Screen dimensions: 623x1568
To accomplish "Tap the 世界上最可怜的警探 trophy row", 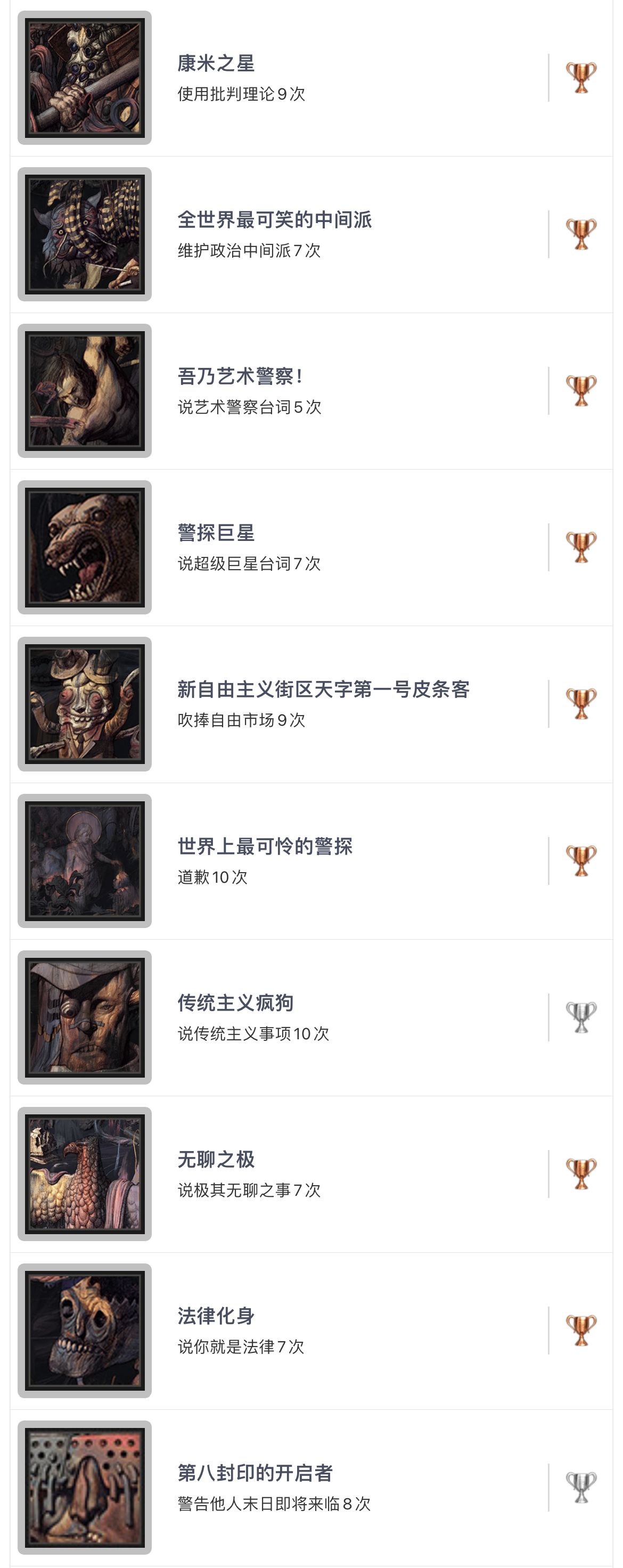I will click(265, 846).
